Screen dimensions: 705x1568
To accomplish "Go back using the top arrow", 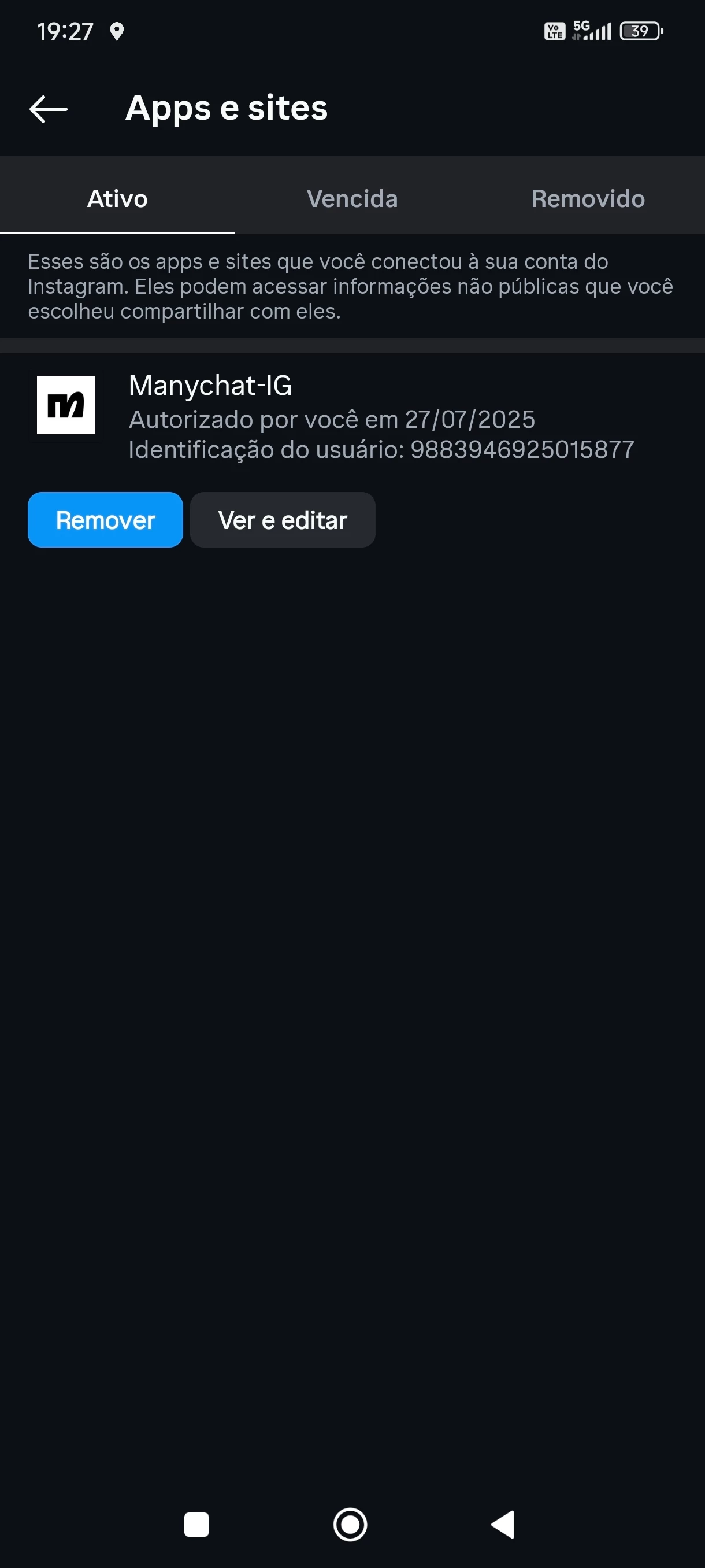I will click(48, 110).
